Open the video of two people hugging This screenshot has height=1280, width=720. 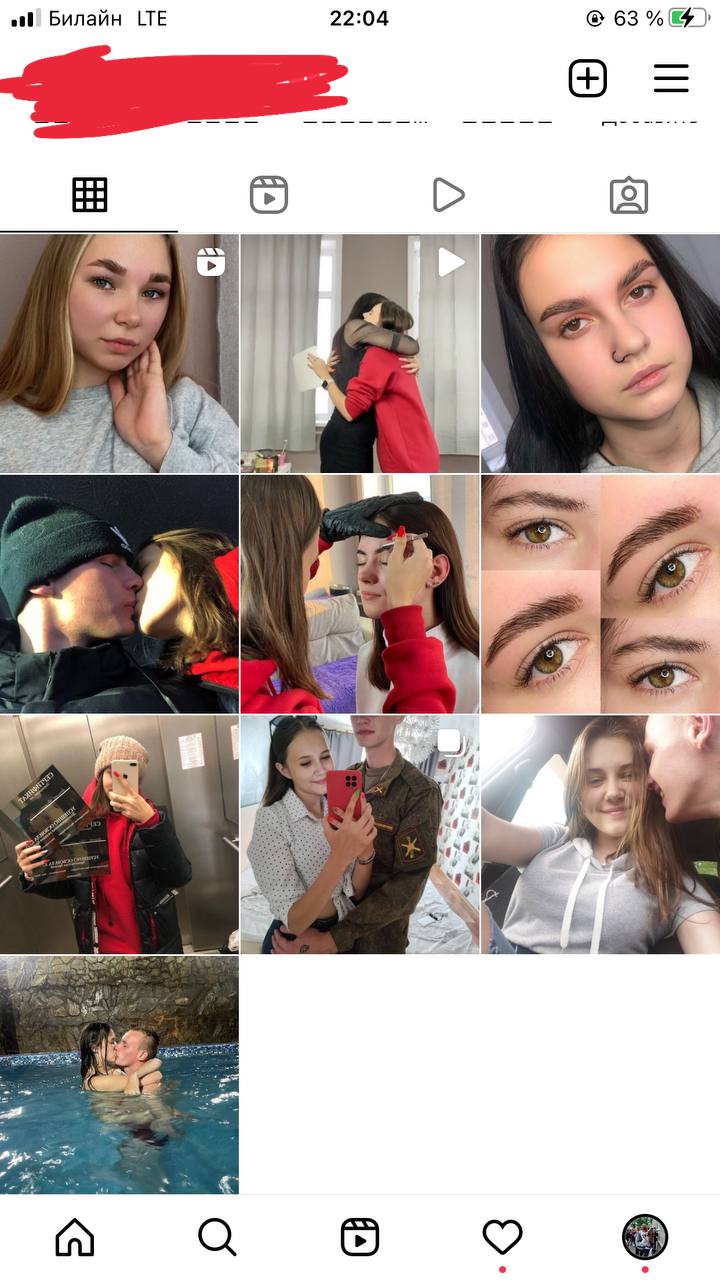(x=360, y=354)
